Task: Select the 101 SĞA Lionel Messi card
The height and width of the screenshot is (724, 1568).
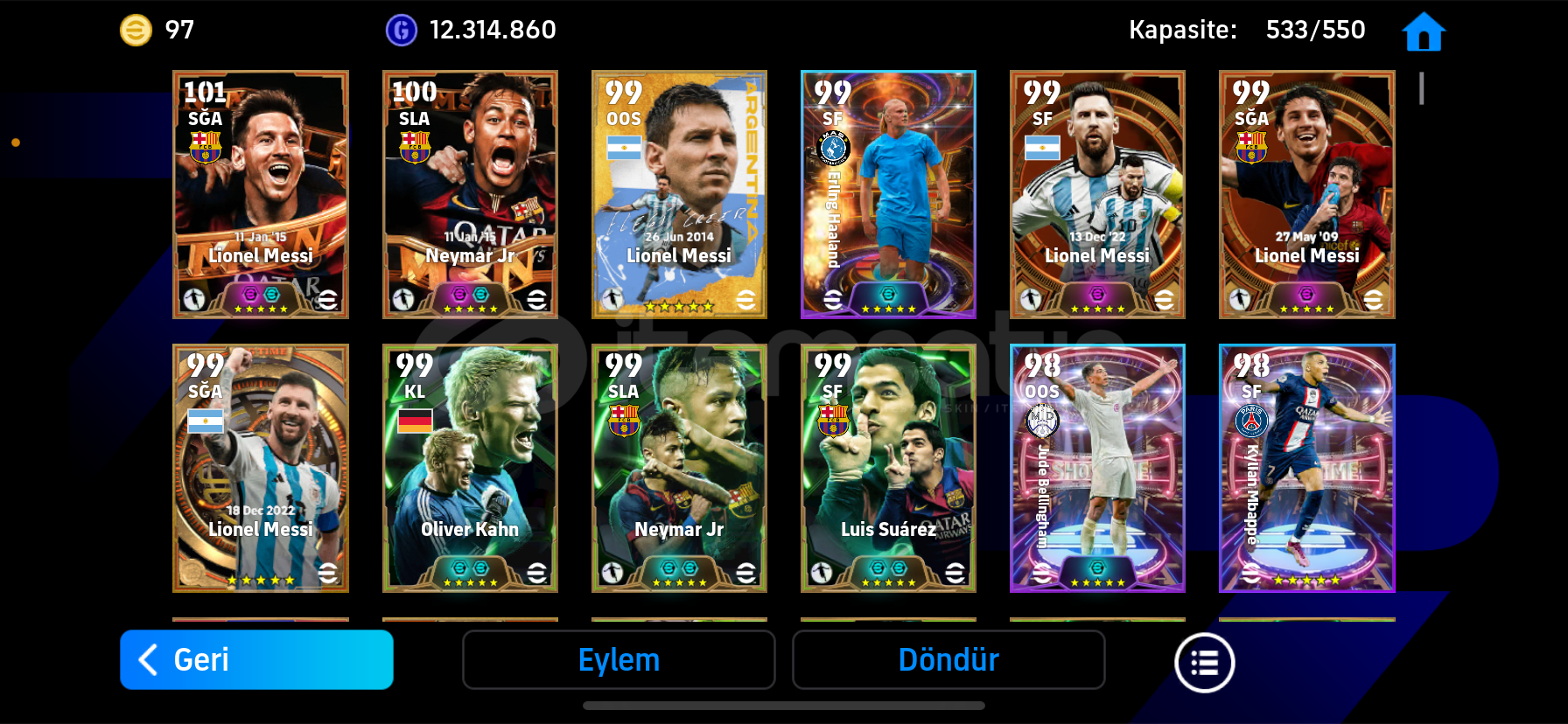Action: pyautogui.click(x=261, y=194)
